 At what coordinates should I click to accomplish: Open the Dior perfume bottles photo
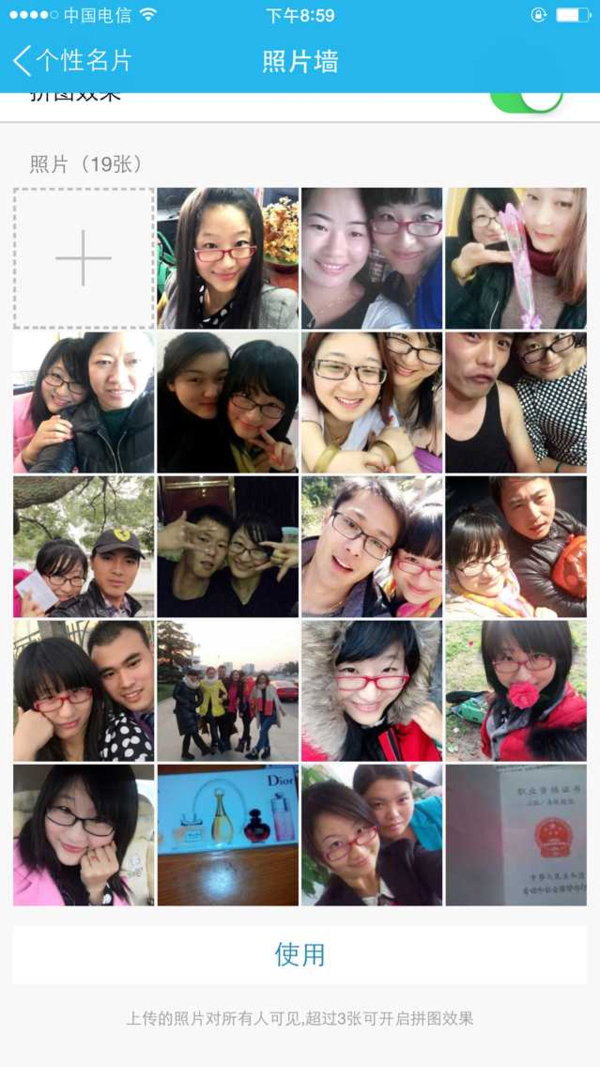pos(228,835)
